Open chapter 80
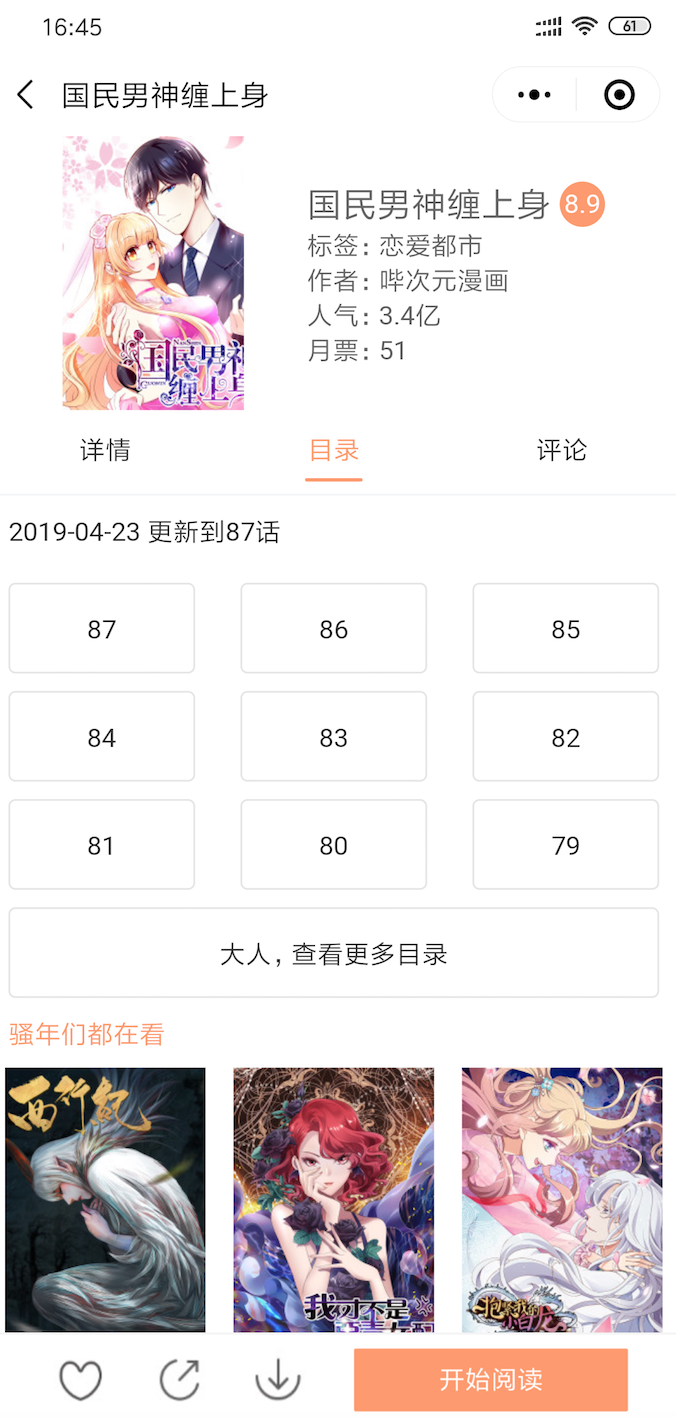 coord(334,845)
